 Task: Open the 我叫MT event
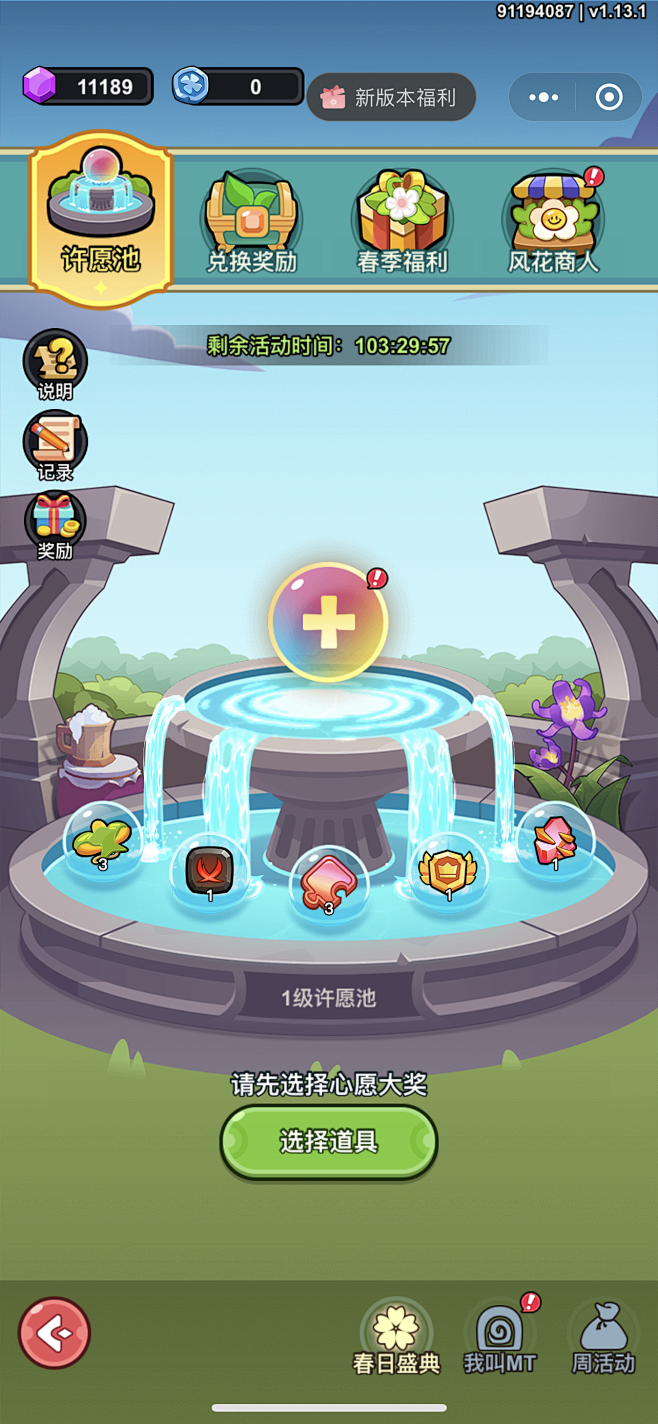500,1337
